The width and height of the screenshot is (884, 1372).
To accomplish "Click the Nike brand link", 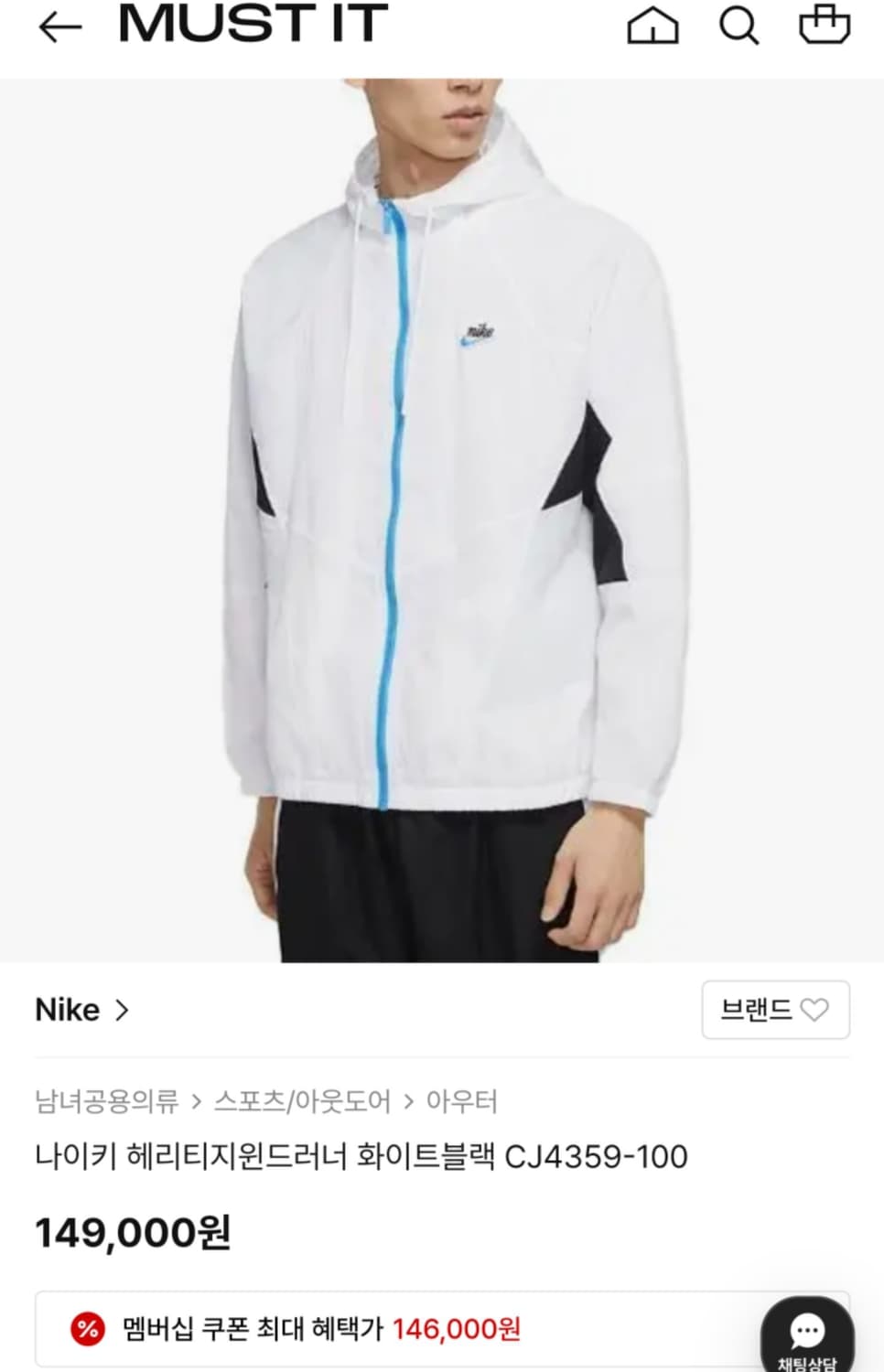I will (x=69, y=1010).
